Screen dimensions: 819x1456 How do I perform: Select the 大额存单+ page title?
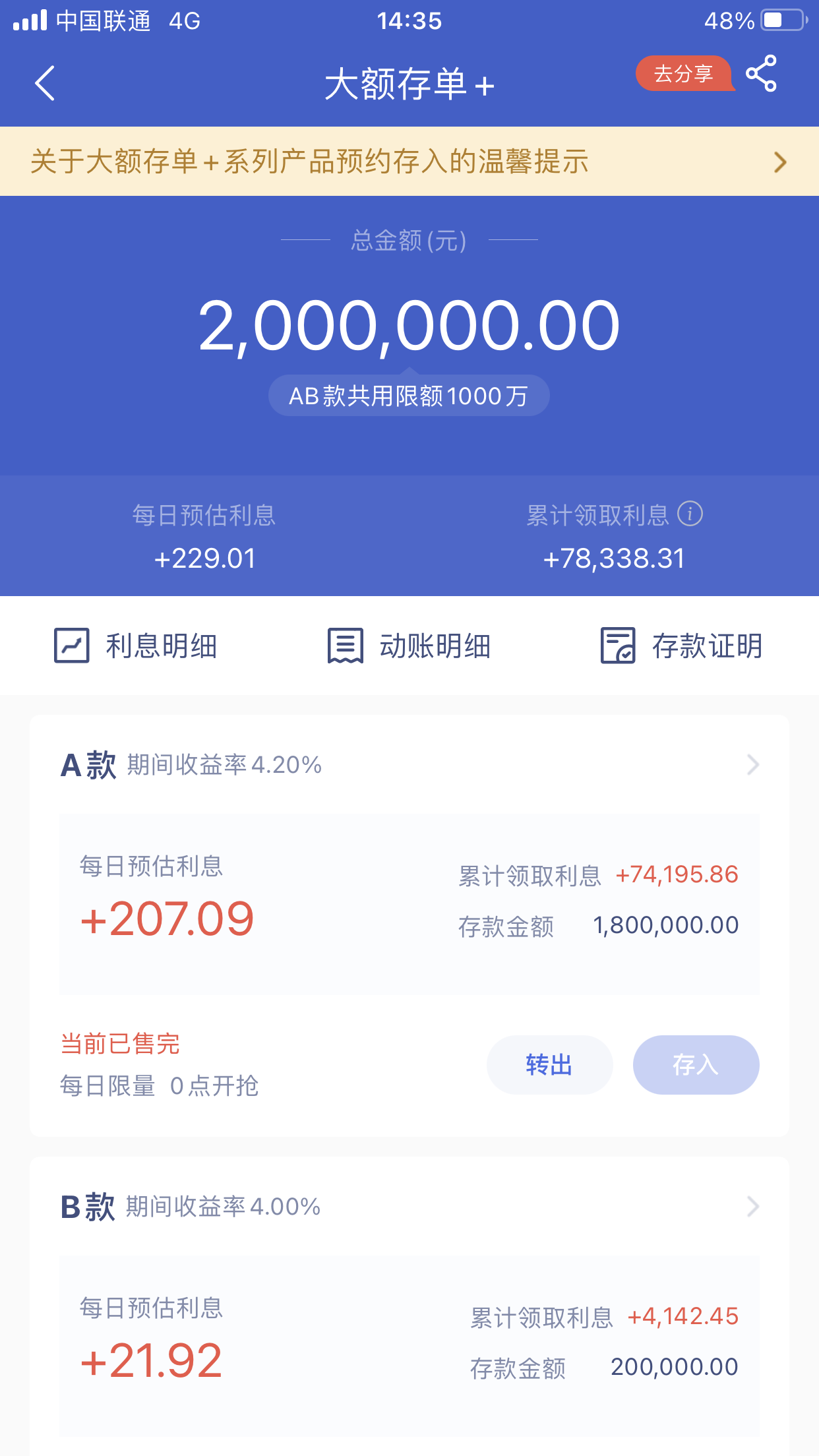pos(409,84)
